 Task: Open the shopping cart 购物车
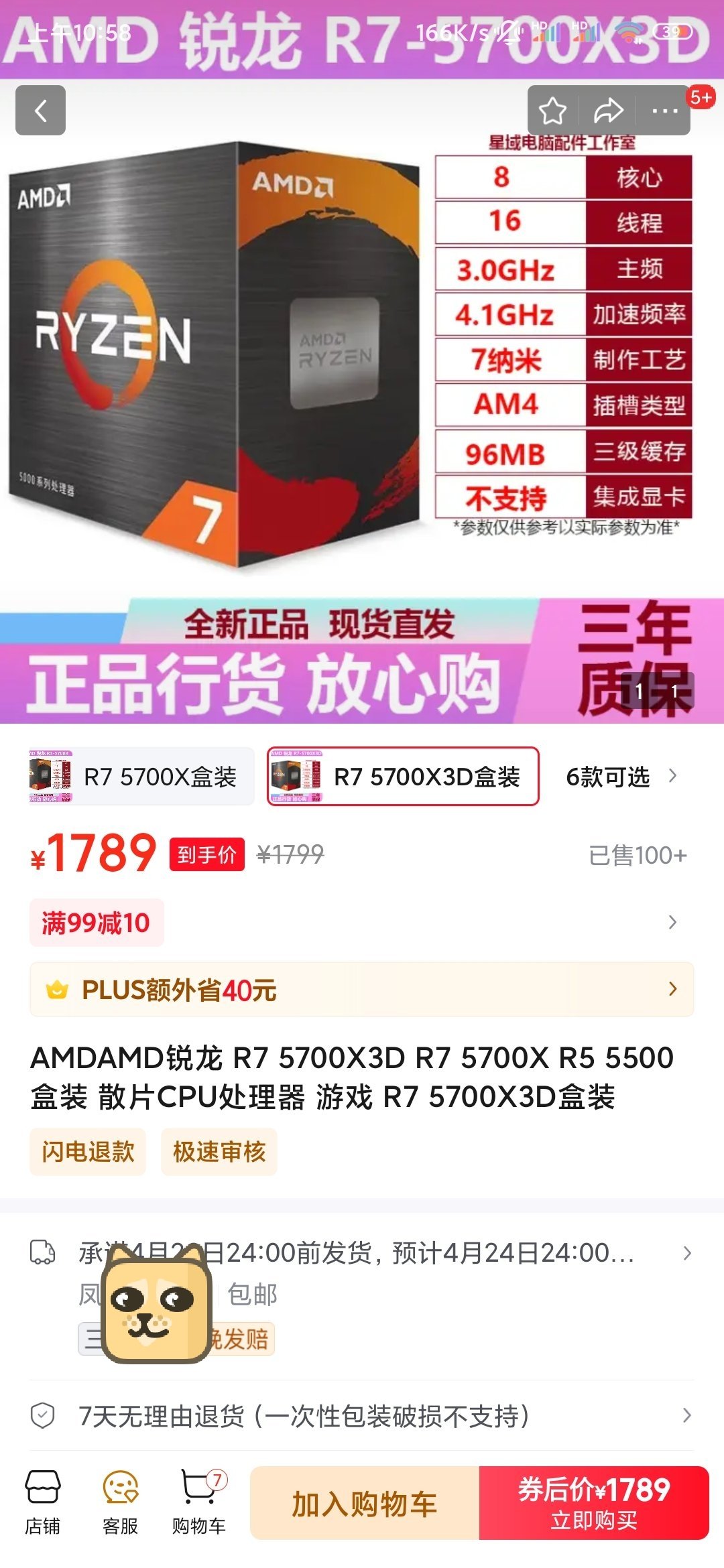click(198, 1502)
